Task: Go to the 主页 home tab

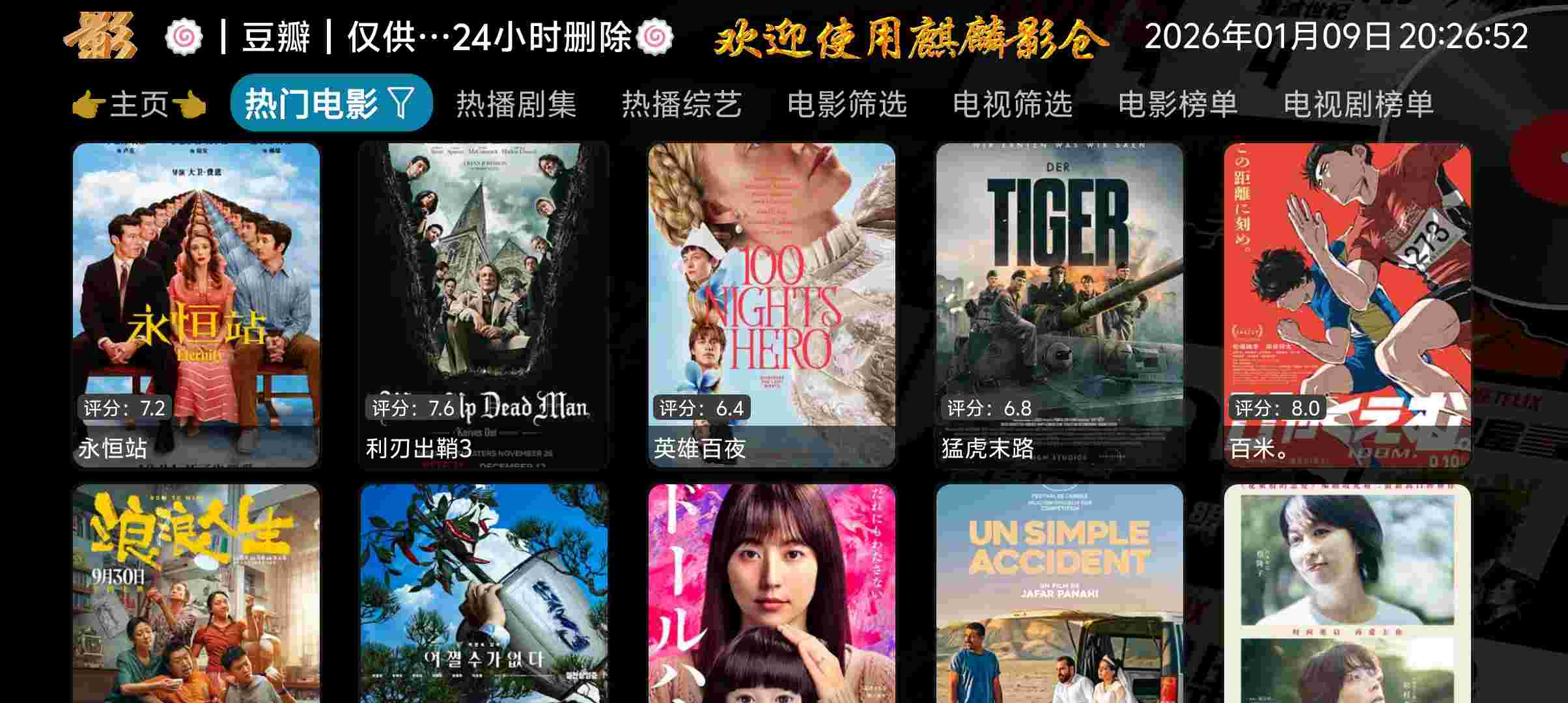Action: click(x=139, y=104)
